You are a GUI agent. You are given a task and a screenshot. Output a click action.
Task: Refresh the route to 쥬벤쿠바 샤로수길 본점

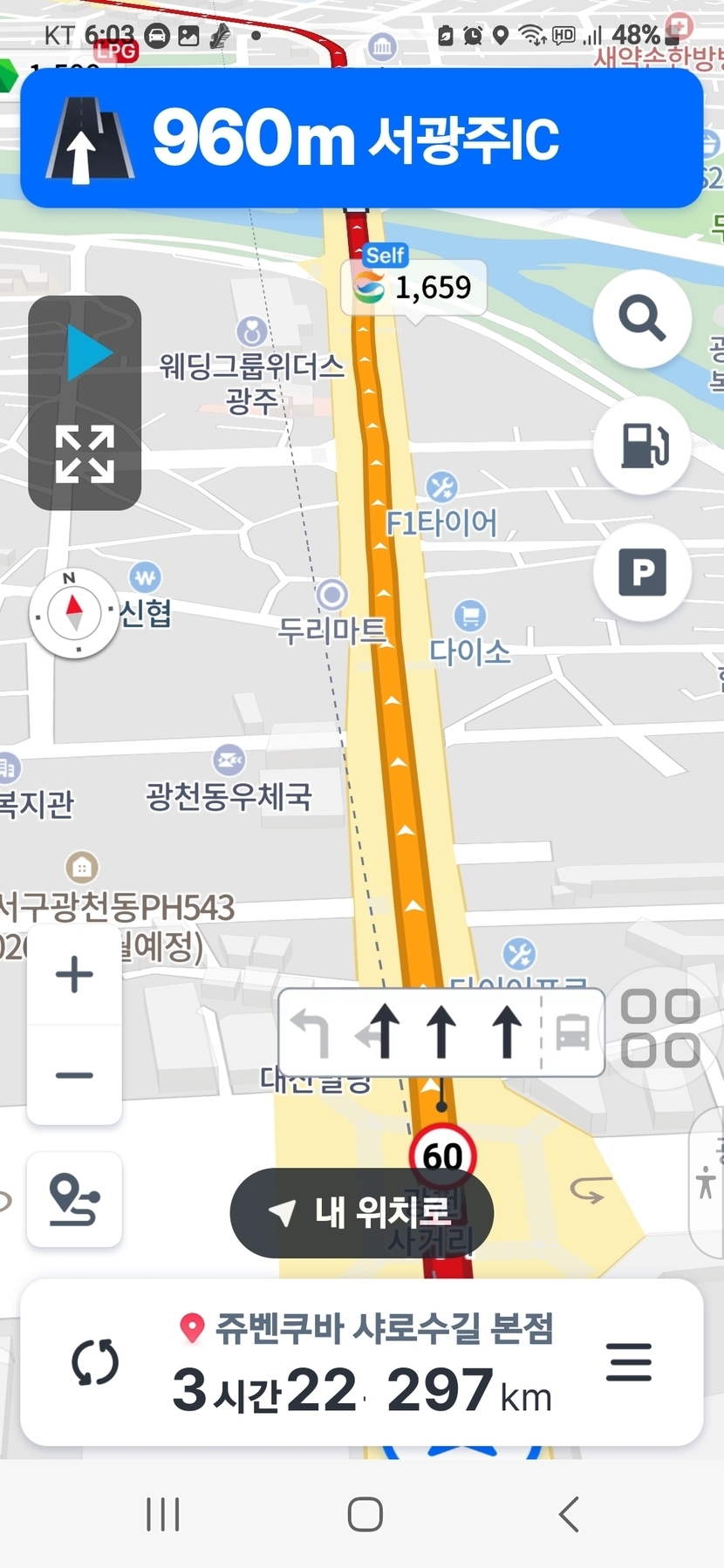pos(95,1362)
